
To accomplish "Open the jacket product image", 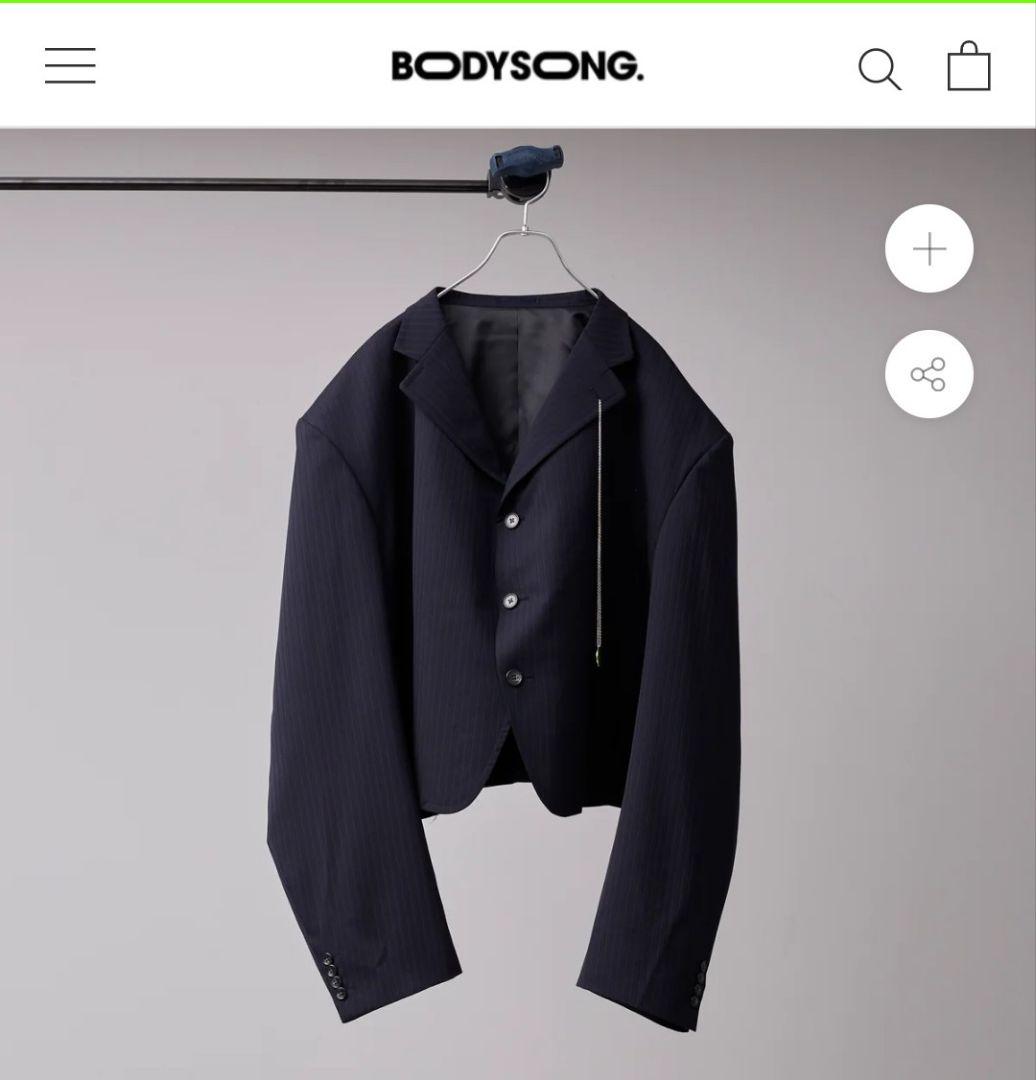I will 518,604.
